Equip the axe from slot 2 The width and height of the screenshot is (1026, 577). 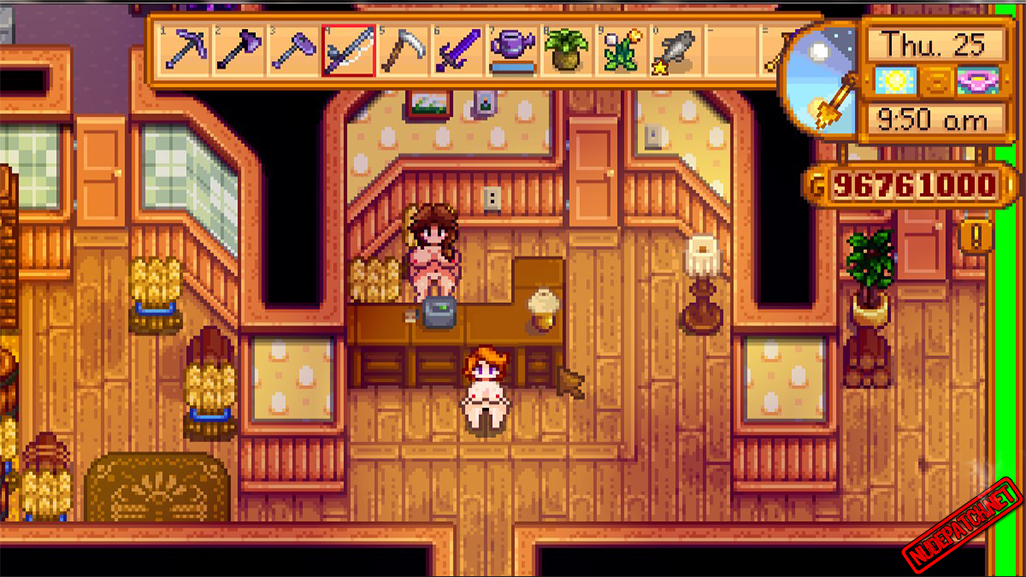240,50
